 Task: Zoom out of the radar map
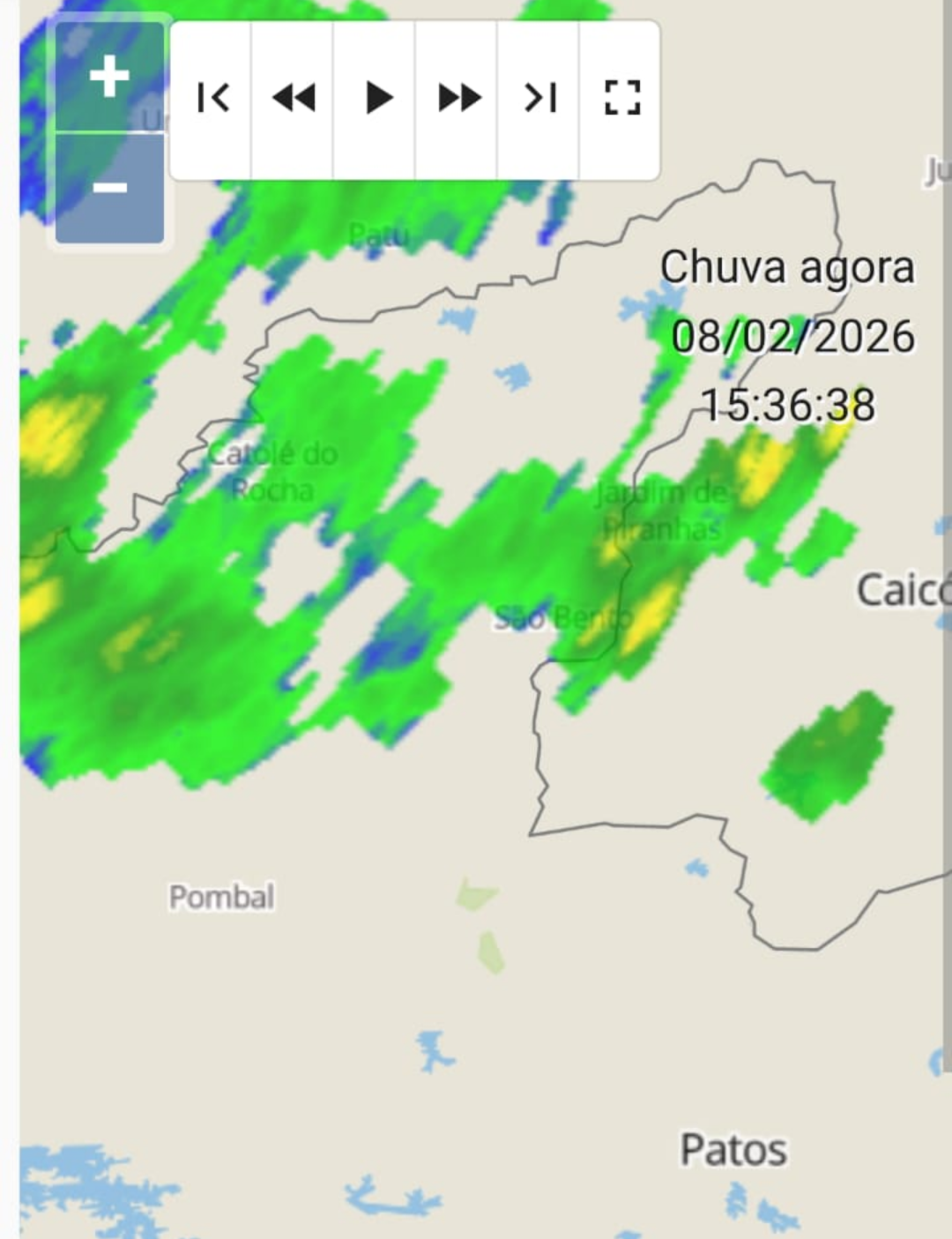[x=109, y=188]
